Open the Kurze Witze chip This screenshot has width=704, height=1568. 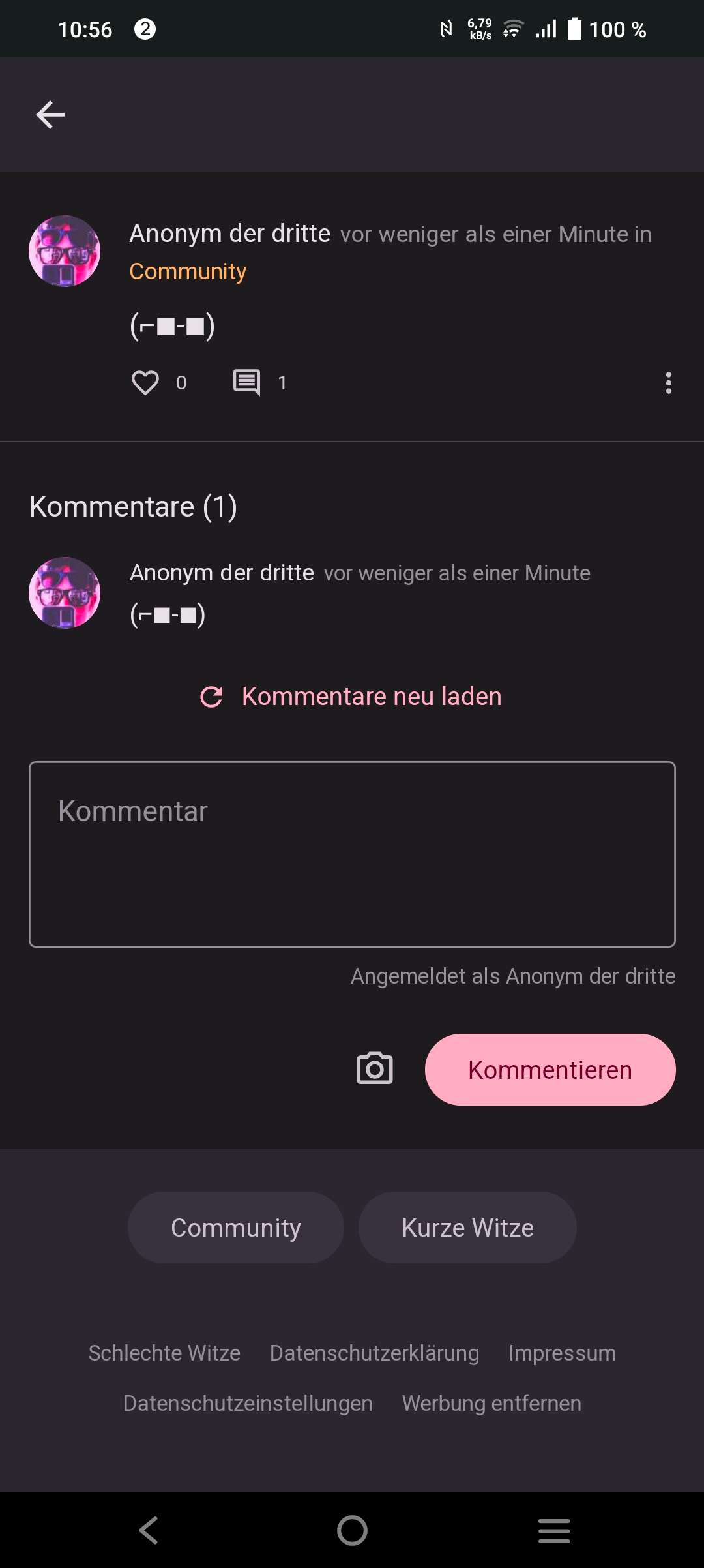coord(467,1228)
